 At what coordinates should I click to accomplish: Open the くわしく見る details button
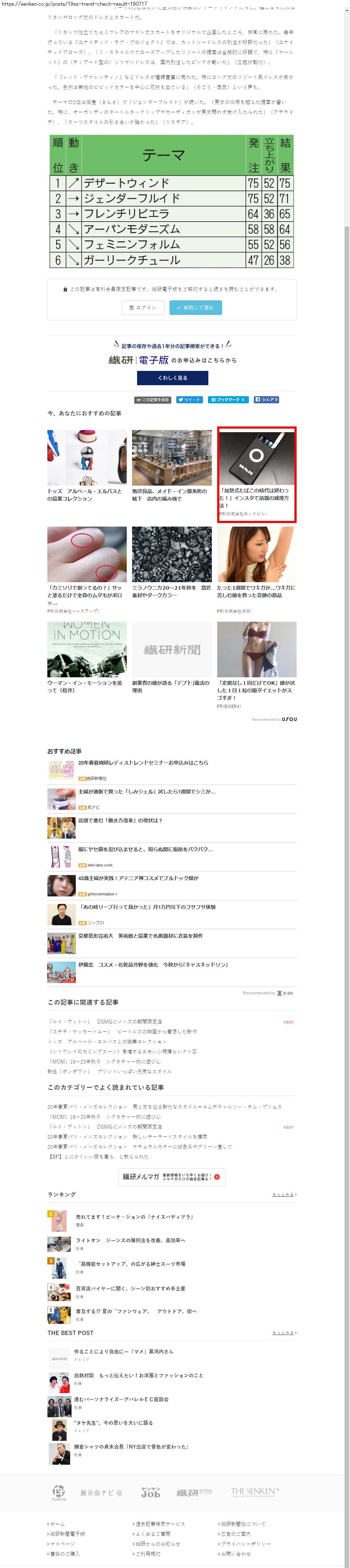pyautogui.click(x=172, y=377)
